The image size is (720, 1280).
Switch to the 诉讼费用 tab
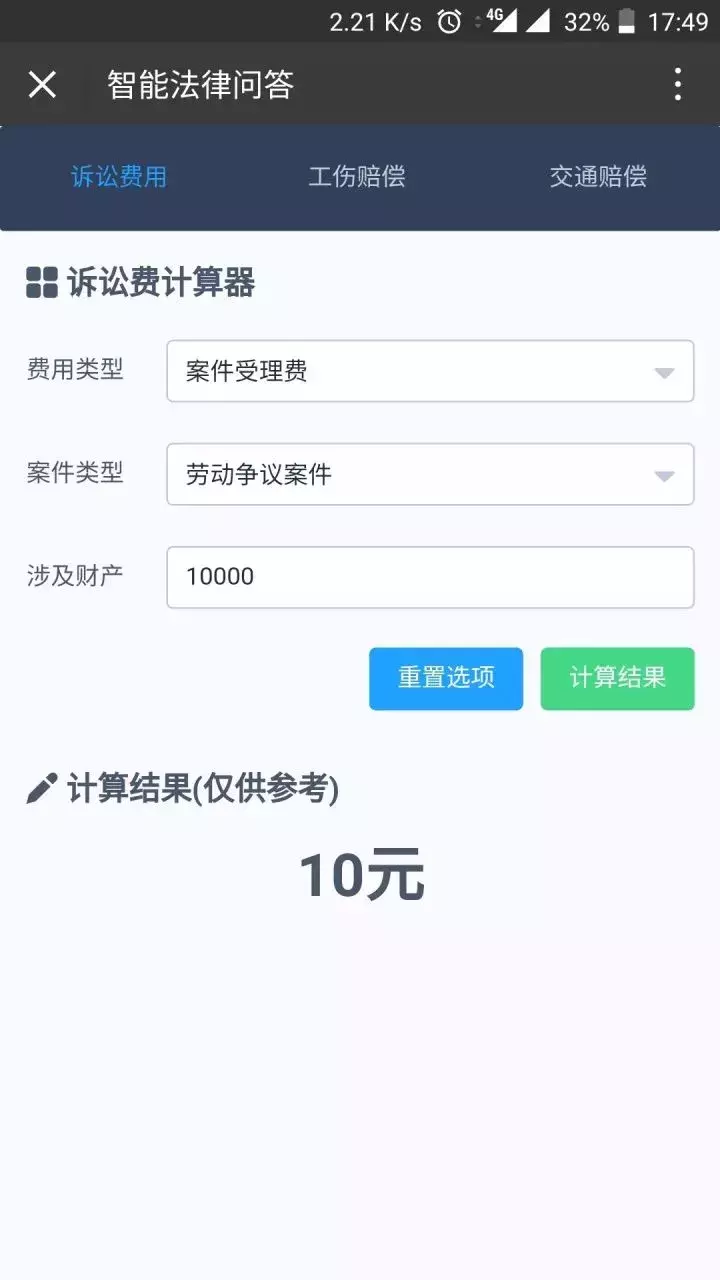coord(119,178)
